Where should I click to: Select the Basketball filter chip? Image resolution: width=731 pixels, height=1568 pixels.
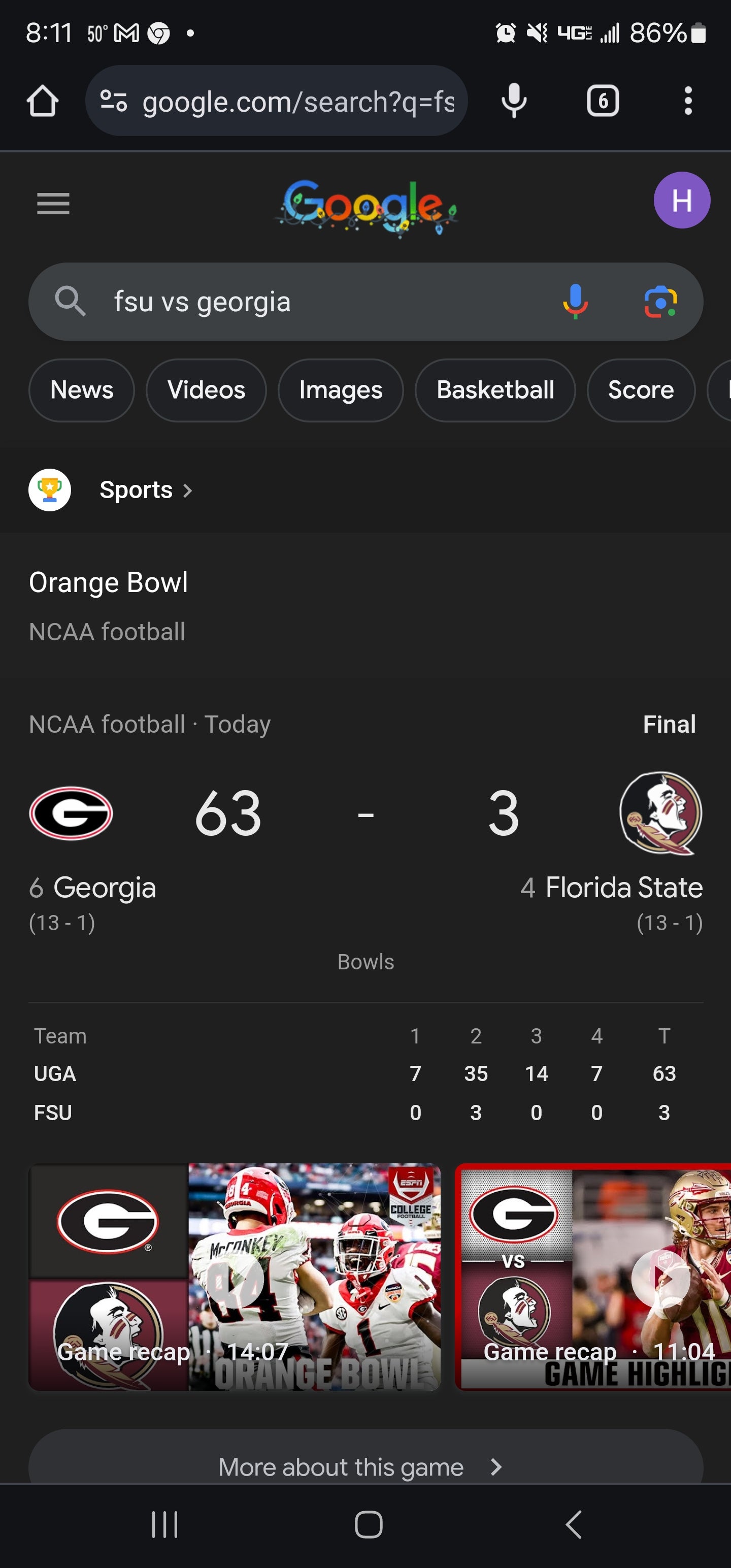[494, 390]
